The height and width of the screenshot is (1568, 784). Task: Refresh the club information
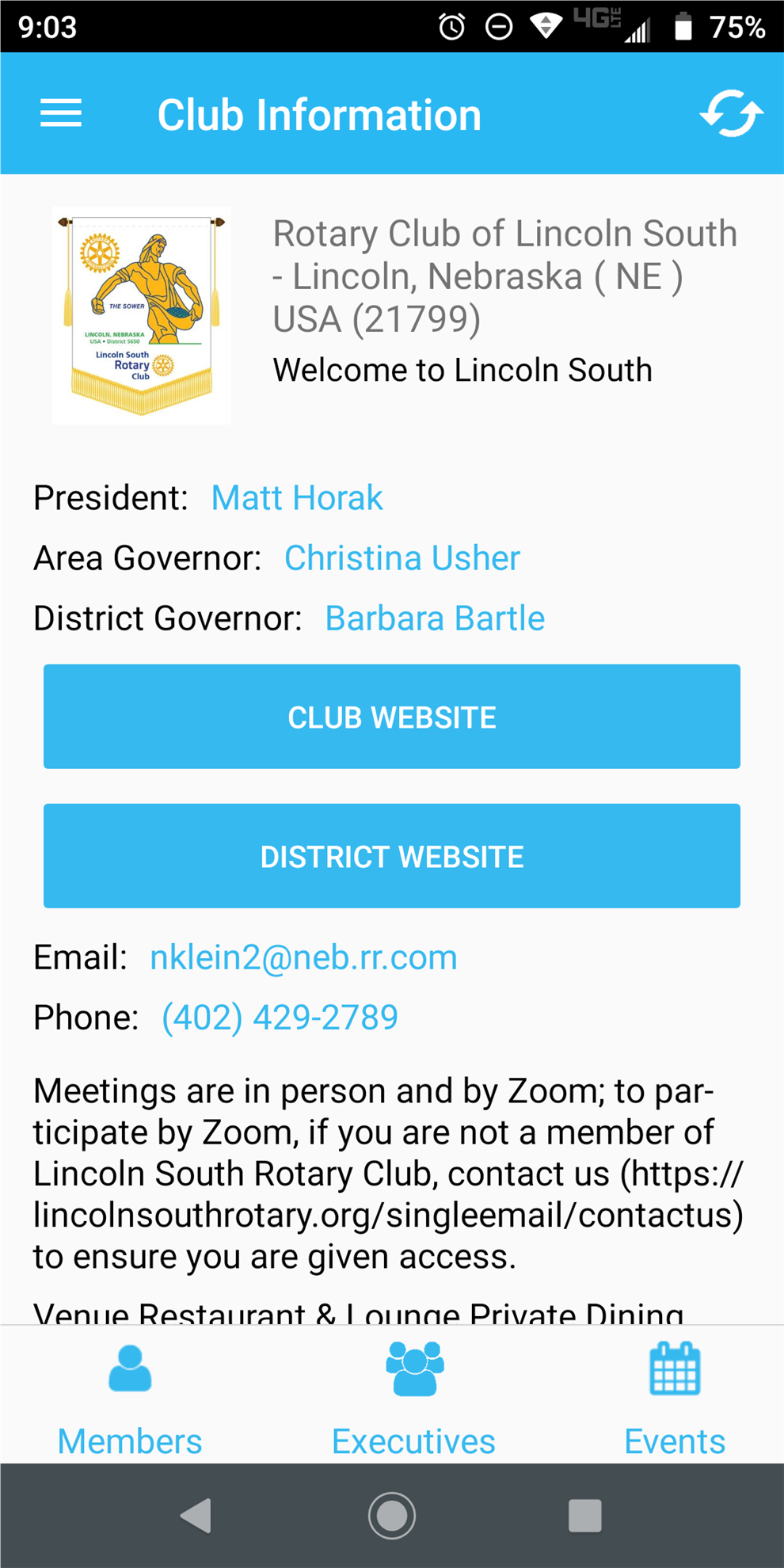tap(731, 114)
